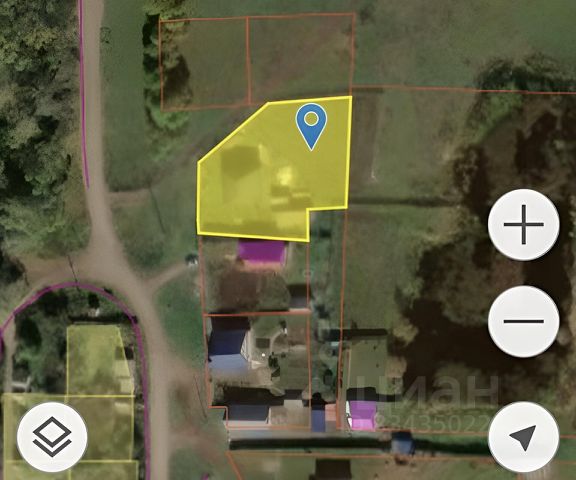
Task: Center map on my current location
Action: (523, 437)
